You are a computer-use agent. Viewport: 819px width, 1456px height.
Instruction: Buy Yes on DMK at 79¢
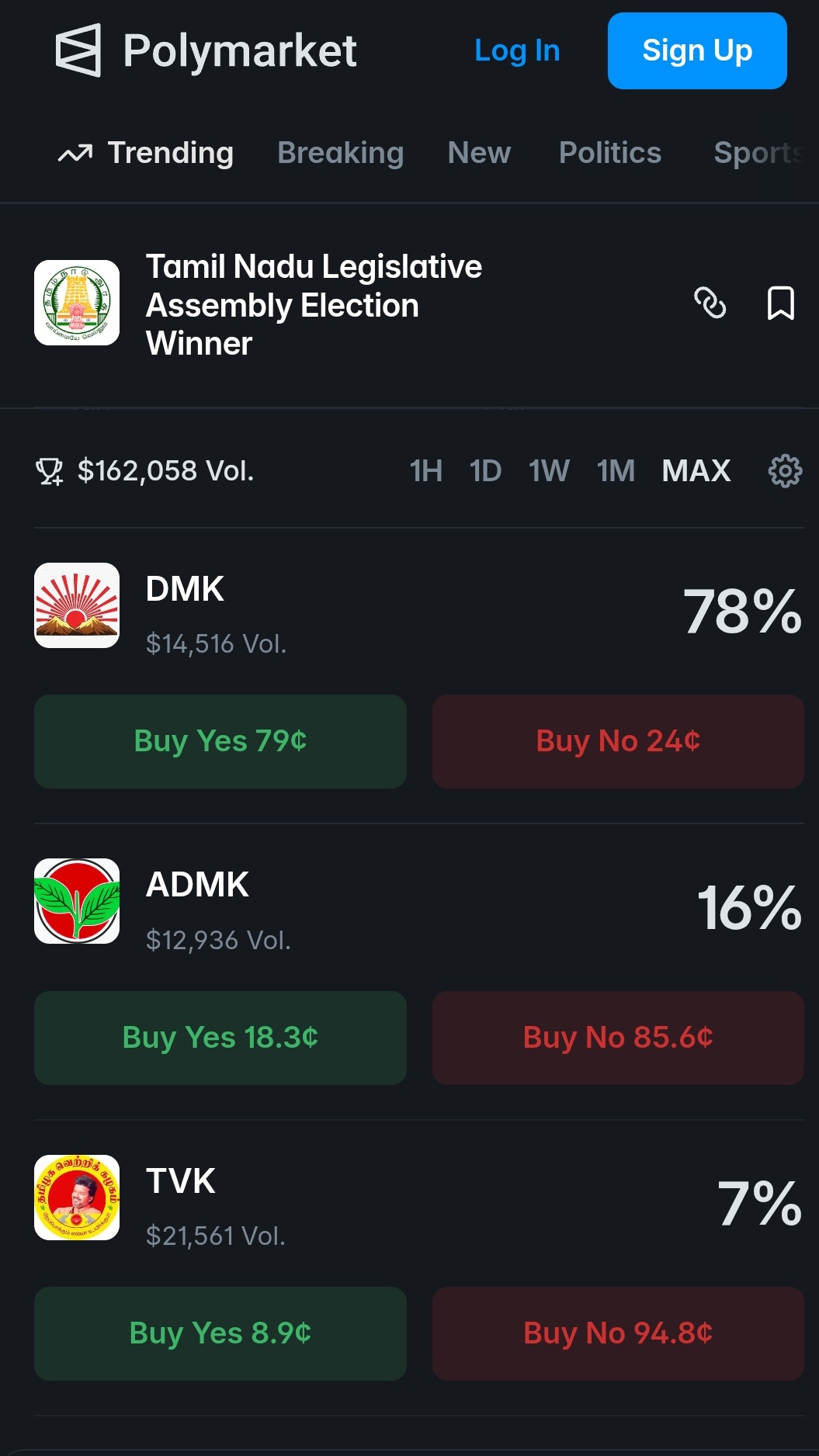pos(220,741)
